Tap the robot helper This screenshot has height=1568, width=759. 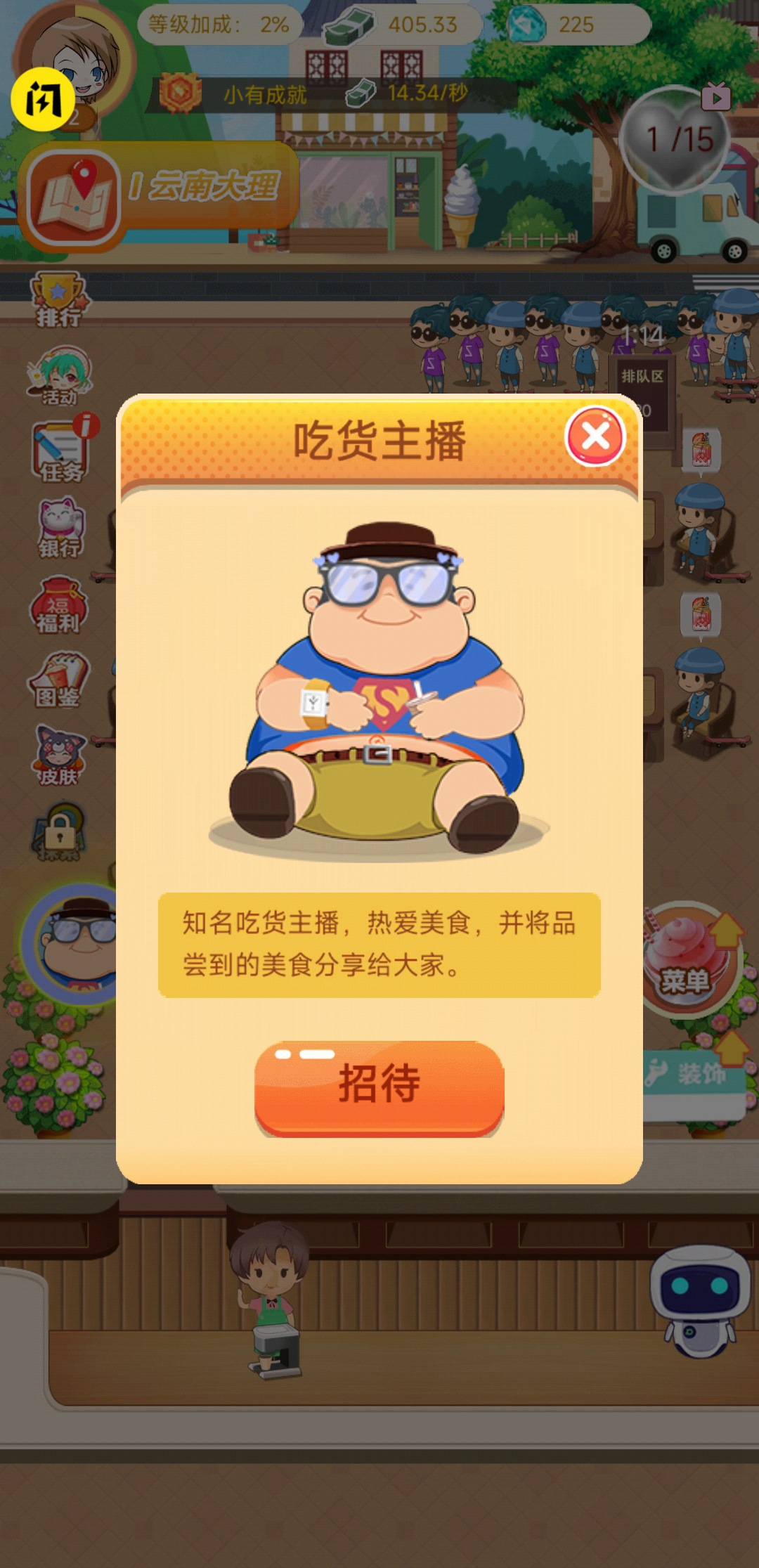click(x=699, y=1300)
